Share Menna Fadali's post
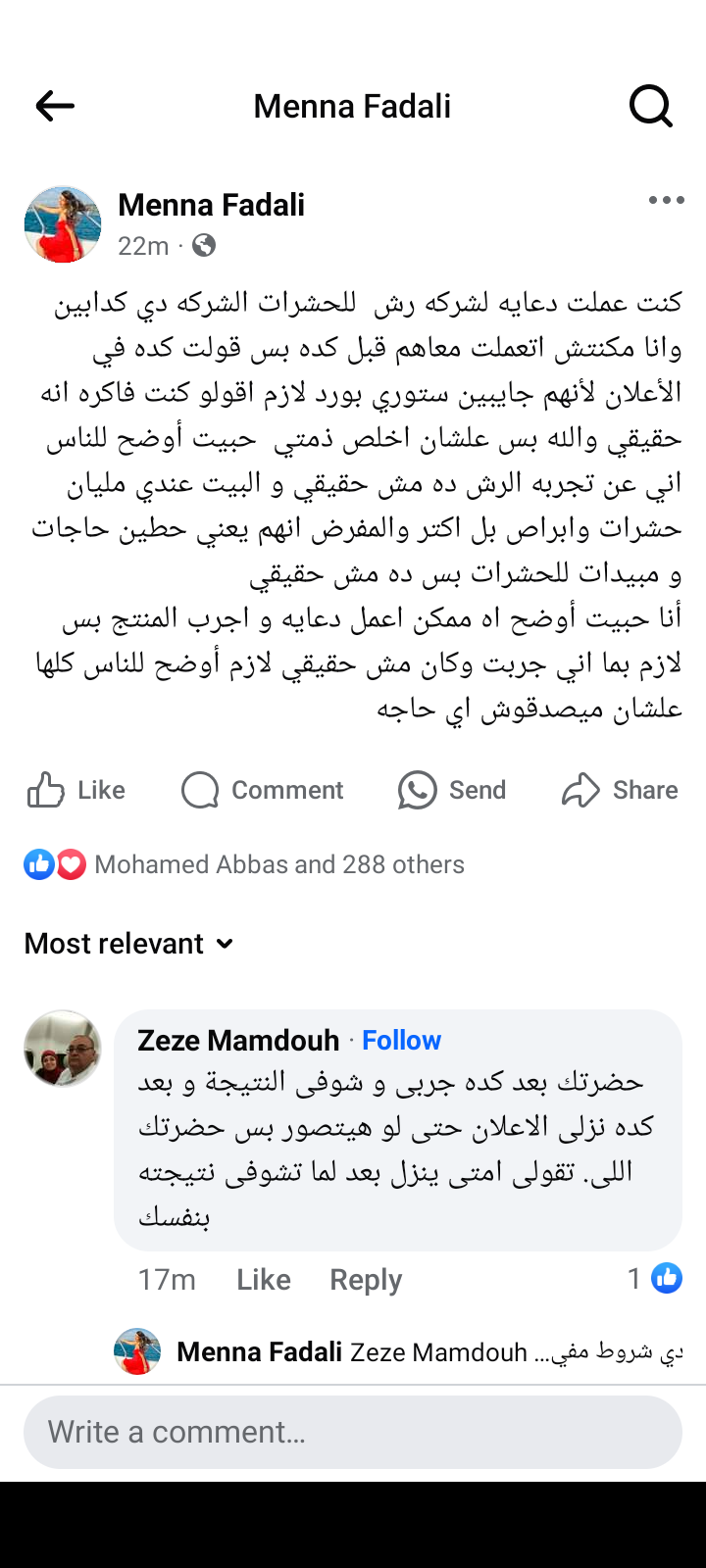 pyautogui.click(x=620, y=790)
